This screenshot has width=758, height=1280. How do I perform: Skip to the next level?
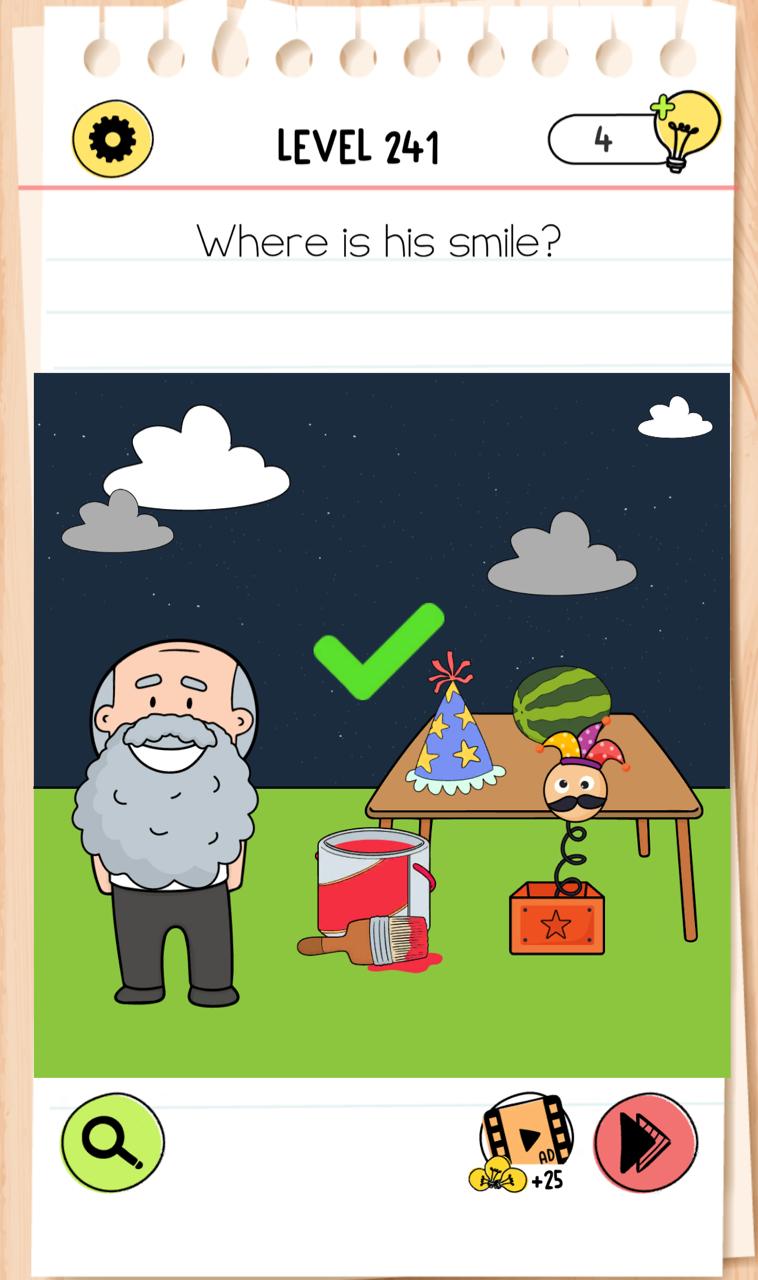pos(645,1141)
